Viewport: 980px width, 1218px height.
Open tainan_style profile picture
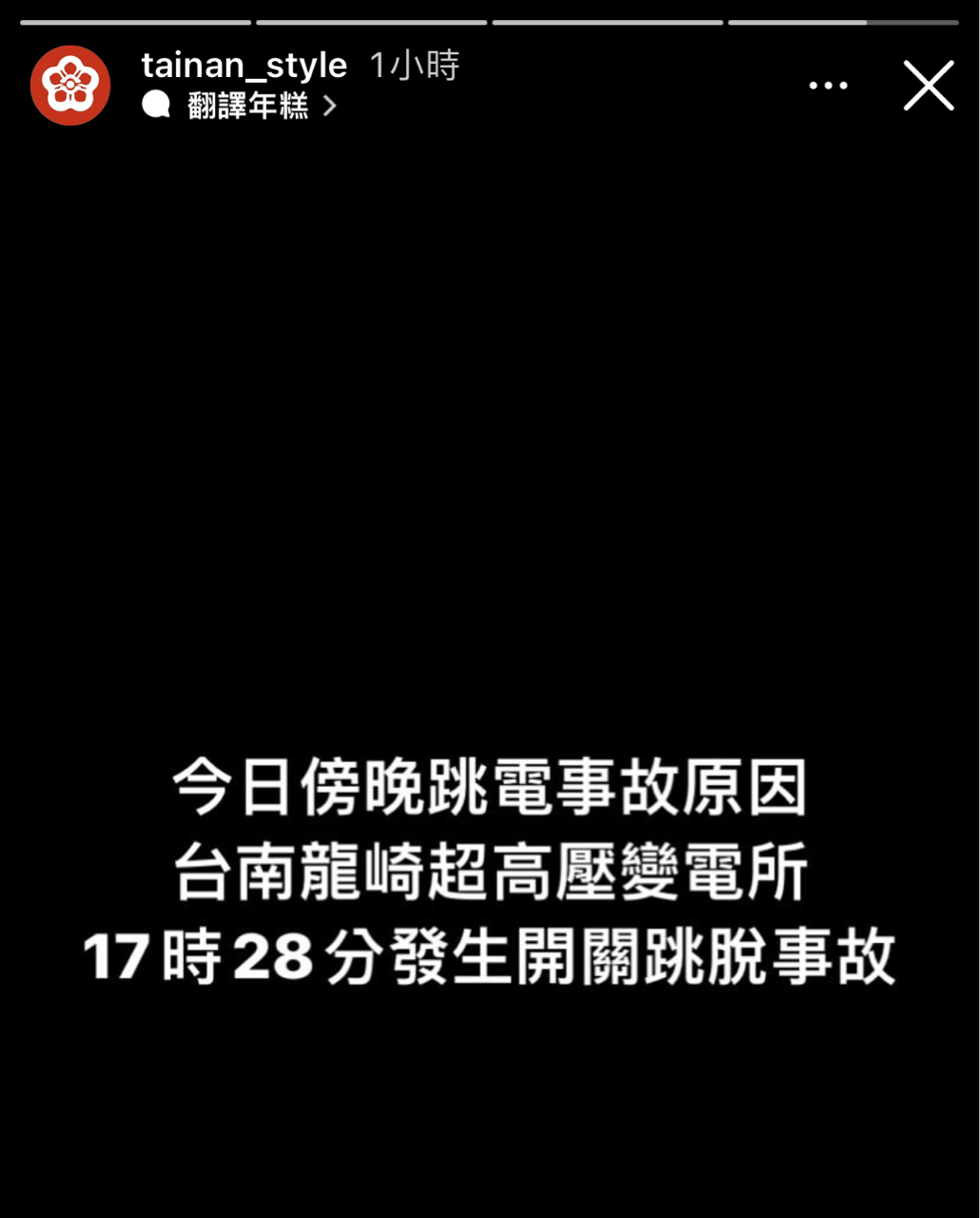(70, 86)
